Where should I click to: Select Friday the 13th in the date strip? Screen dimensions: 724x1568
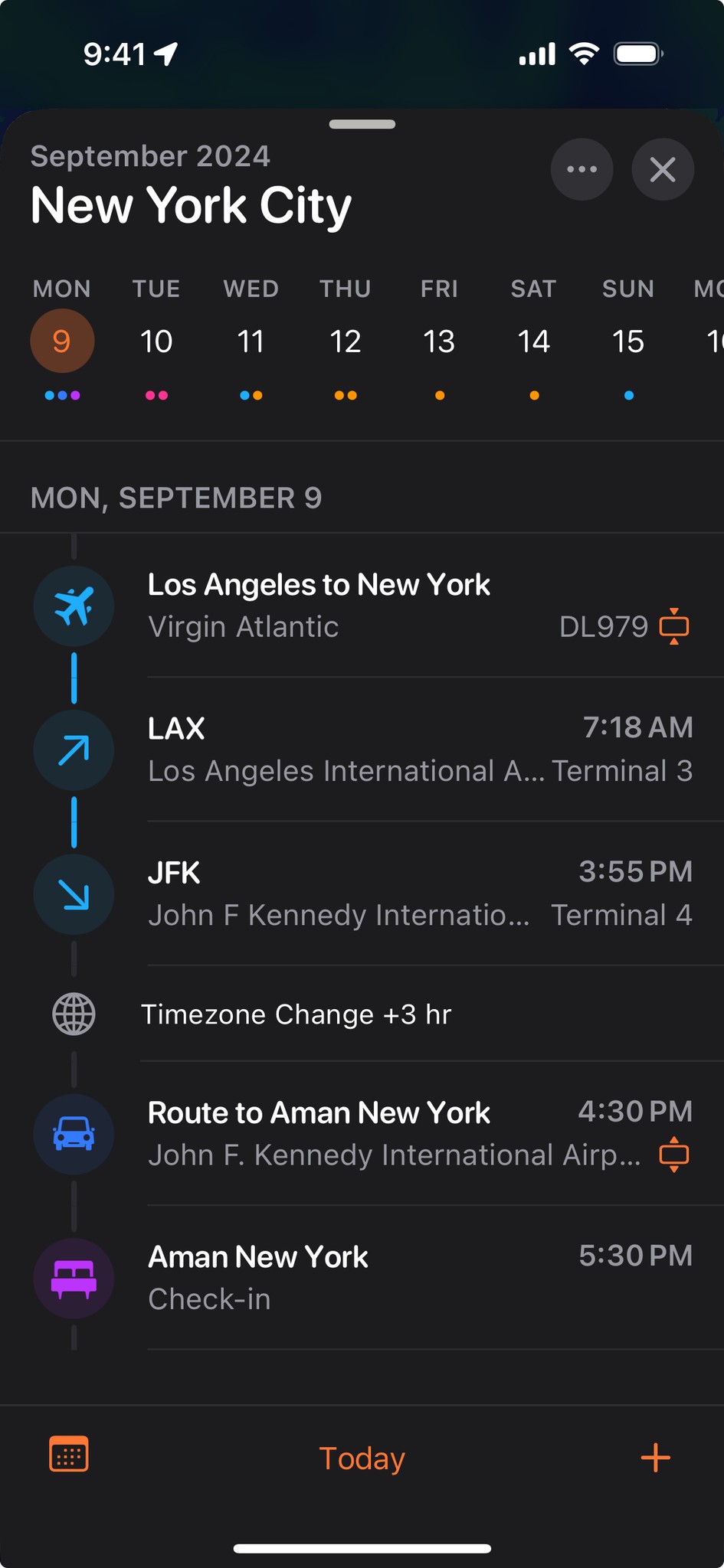point(439,341)
